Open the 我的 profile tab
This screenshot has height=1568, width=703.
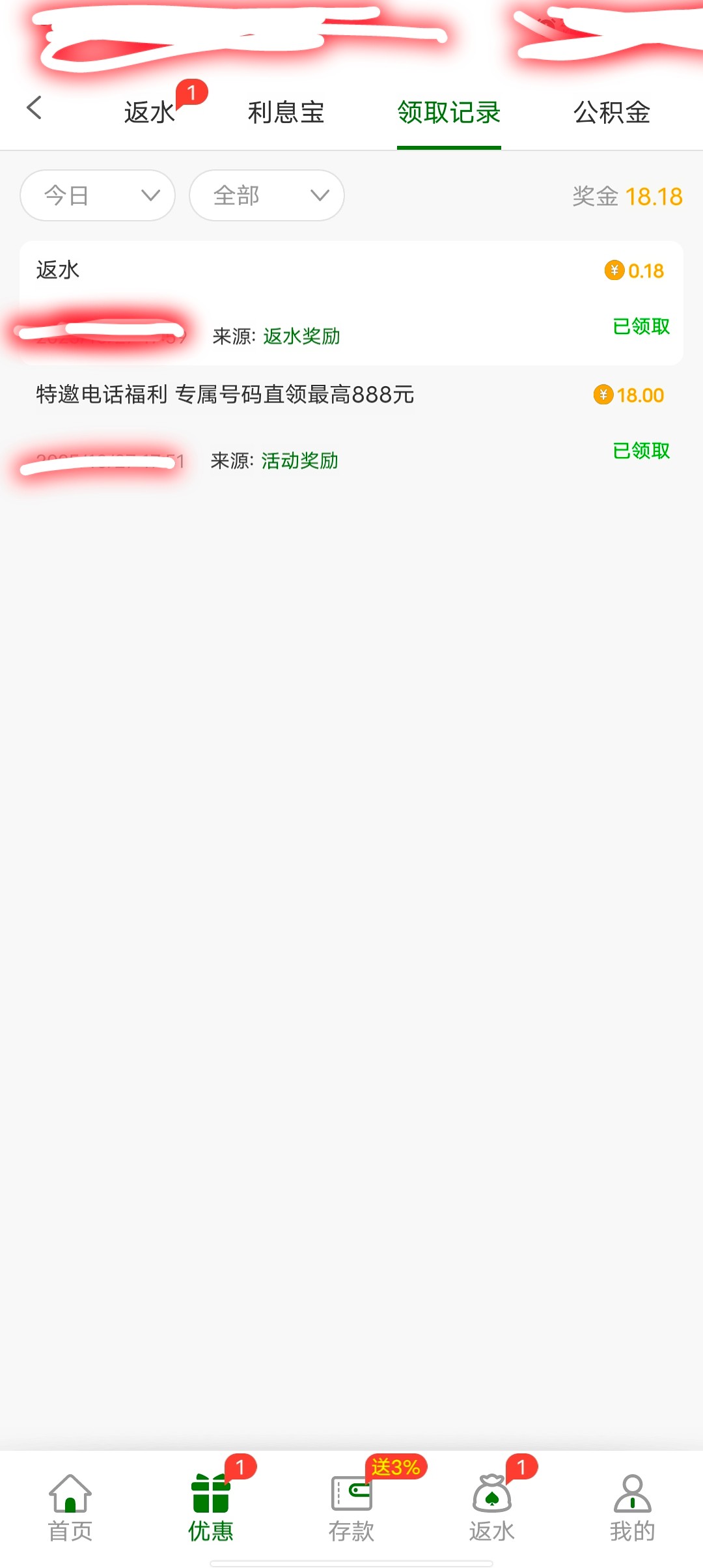point(632,1507)
